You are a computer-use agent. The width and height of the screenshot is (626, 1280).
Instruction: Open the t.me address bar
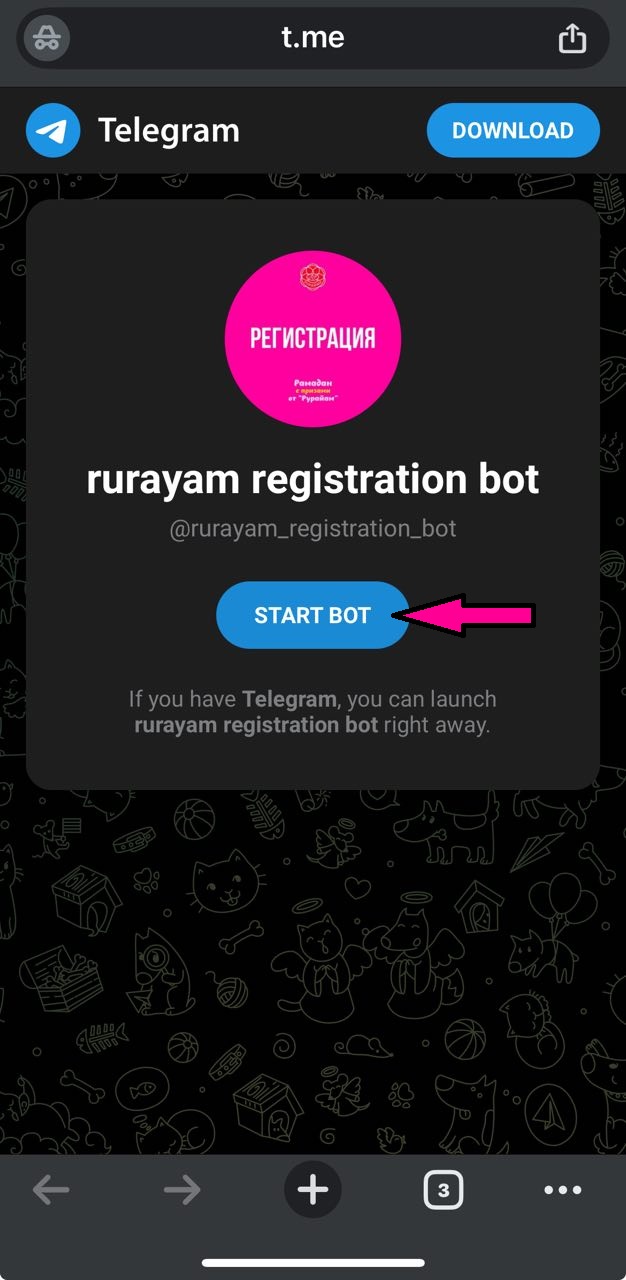(312, 38)
